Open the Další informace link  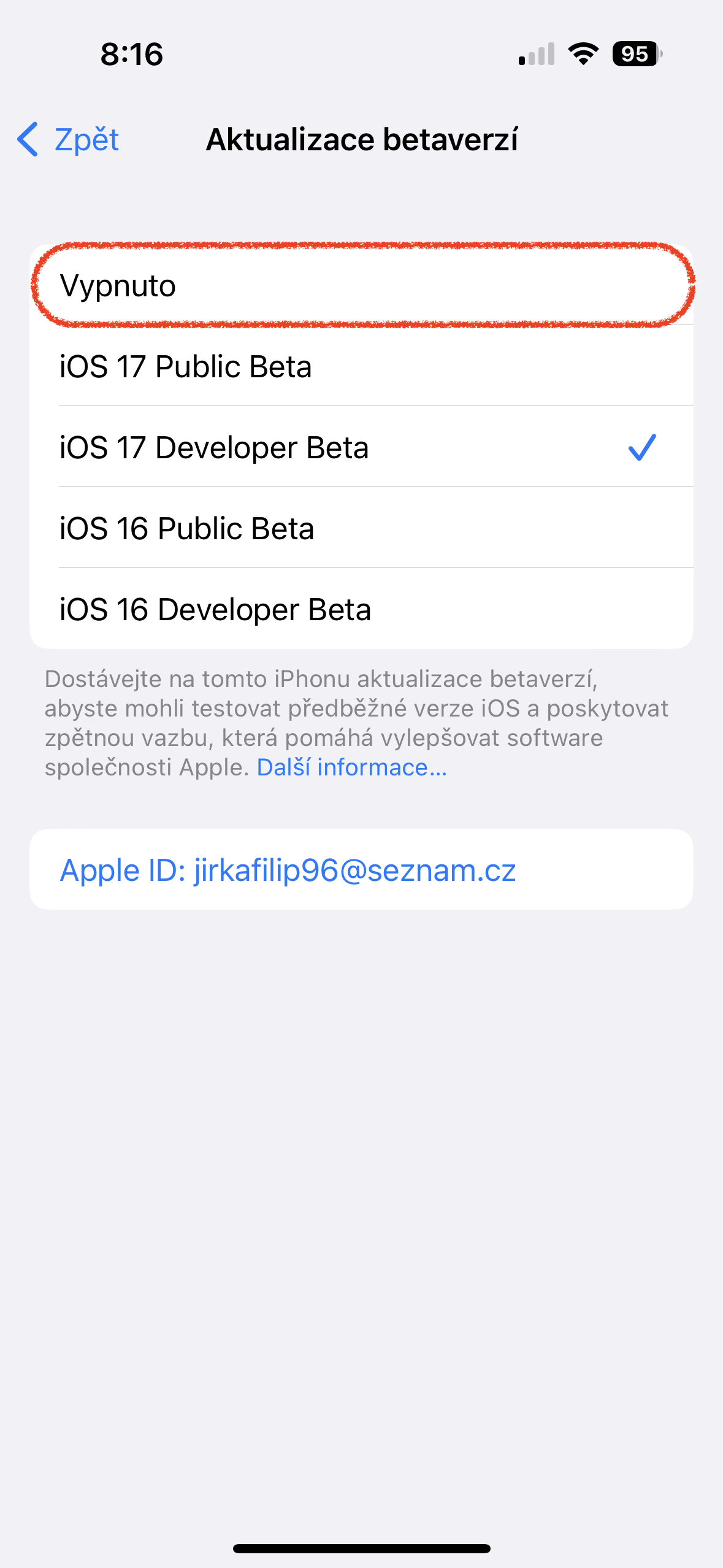352,767
